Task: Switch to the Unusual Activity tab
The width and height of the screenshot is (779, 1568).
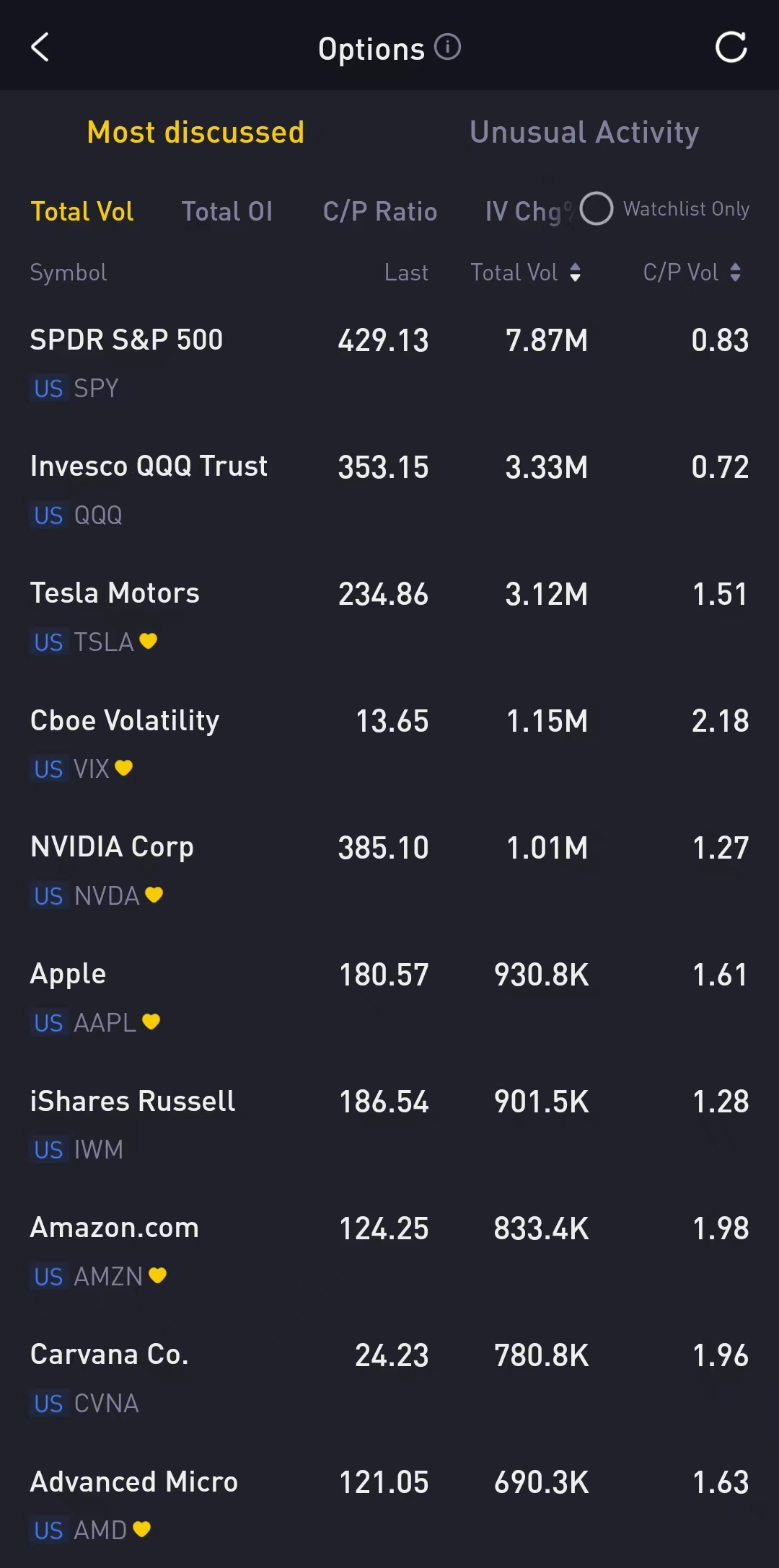Action: (583, 132)
